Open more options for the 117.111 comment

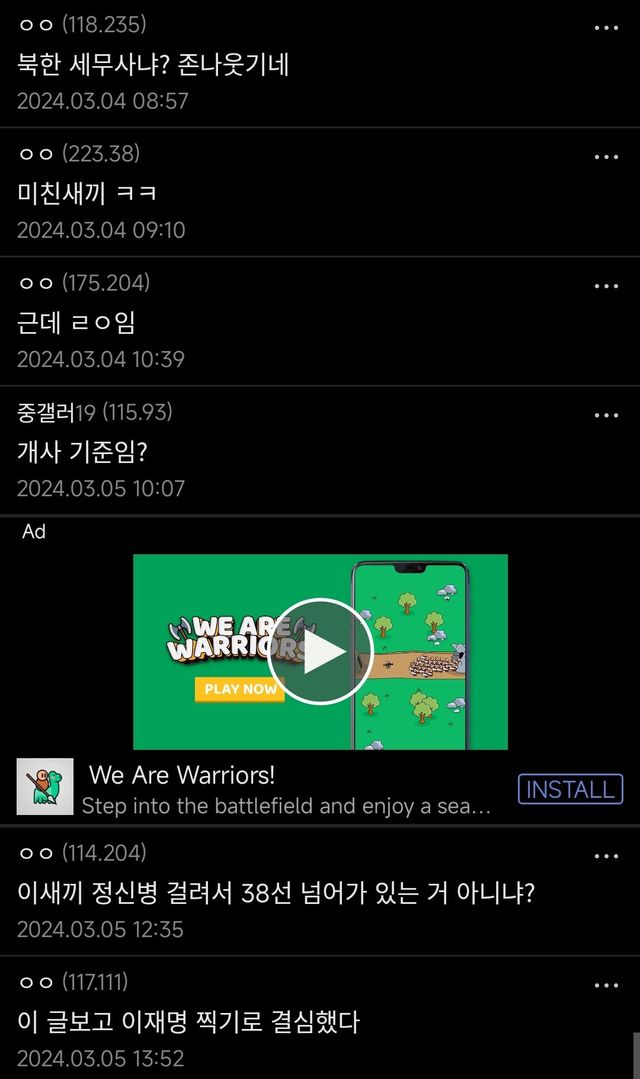[606, 985]
